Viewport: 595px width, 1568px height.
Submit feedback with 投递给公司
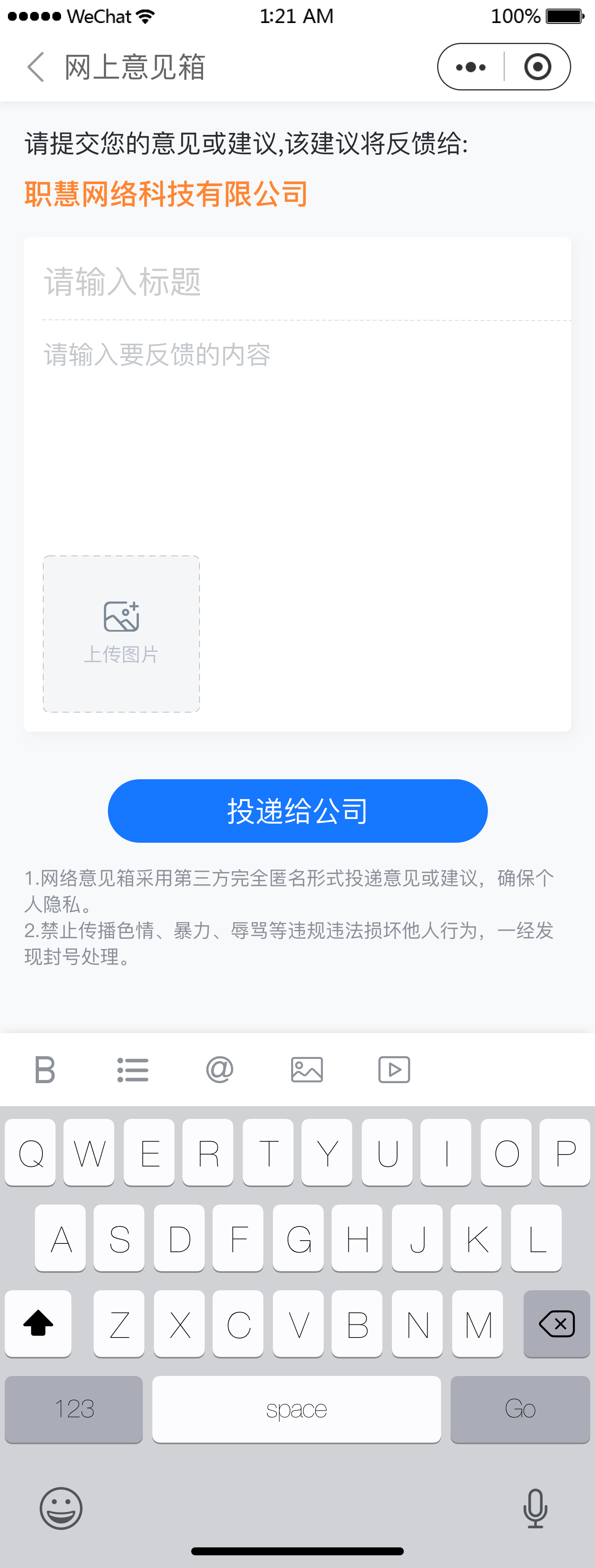[x=297, y=811]
